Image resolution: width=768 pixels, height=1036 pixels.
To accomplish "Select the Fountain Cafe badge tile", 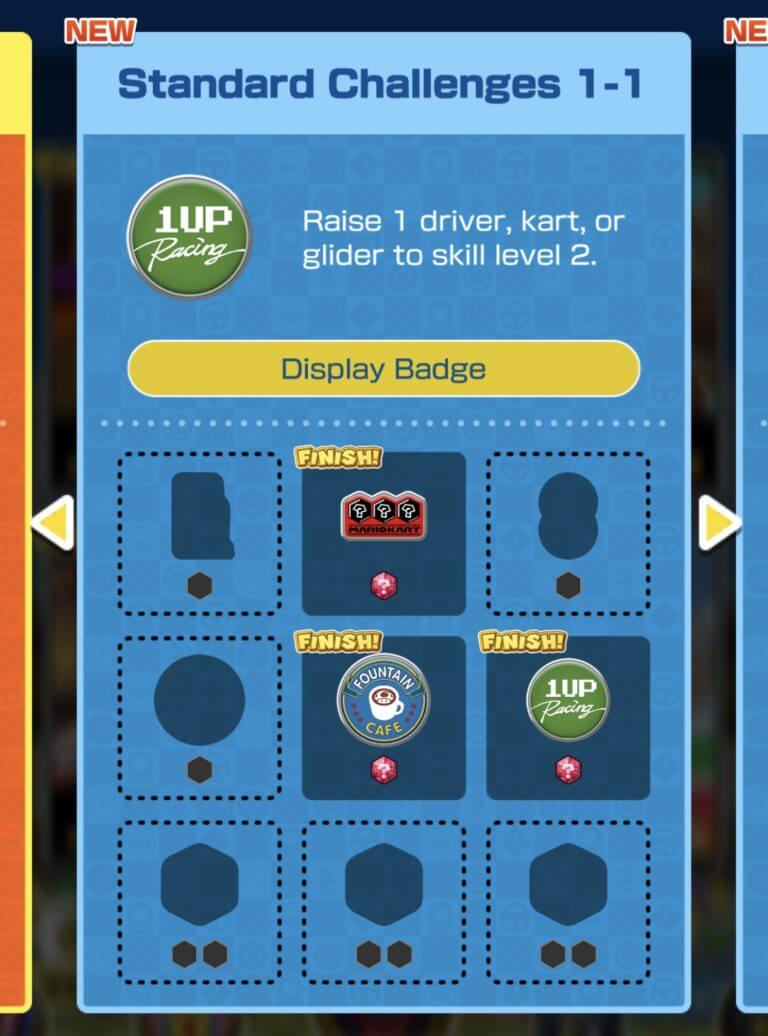I will tap(383, 717).
